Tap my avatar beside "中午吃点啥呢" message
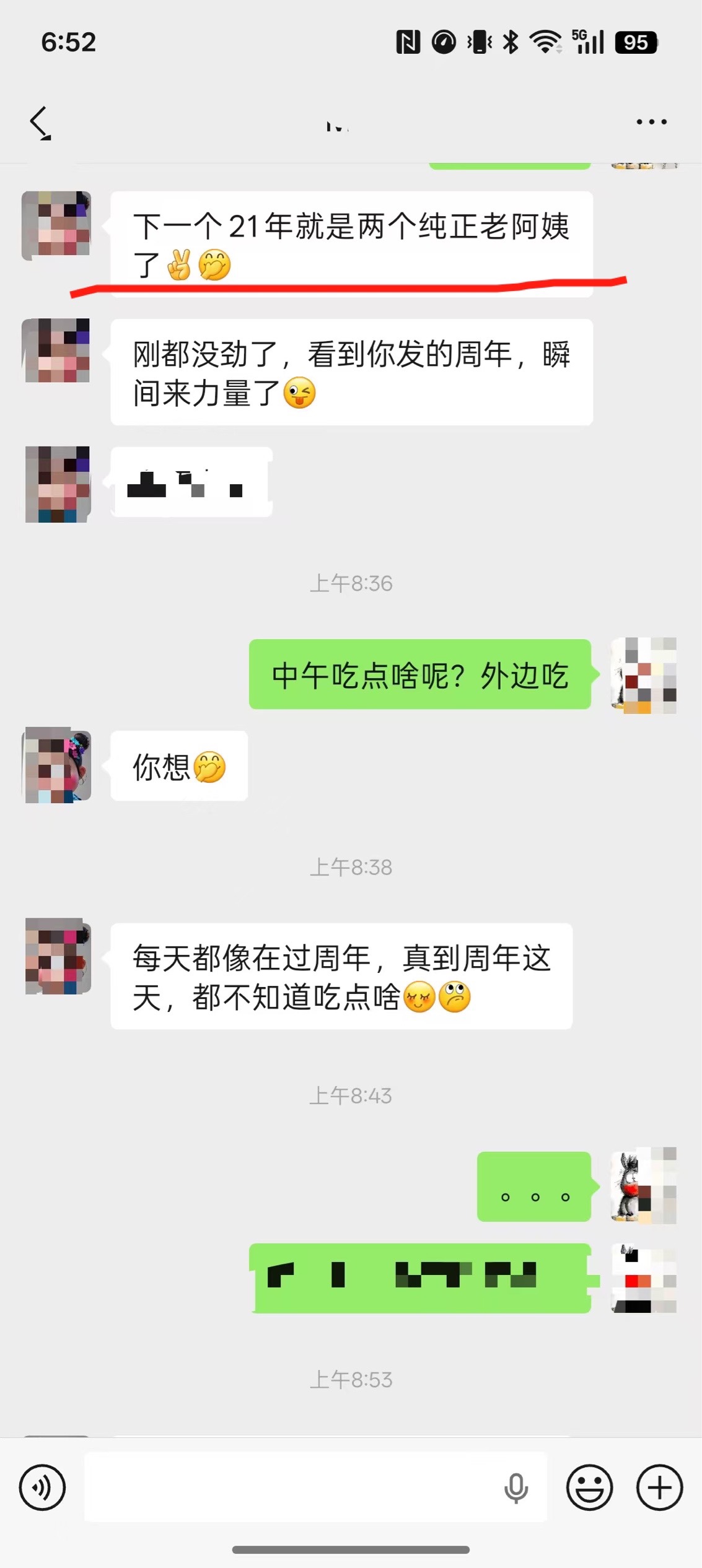 pyautogui.click(x=644, y=675)
